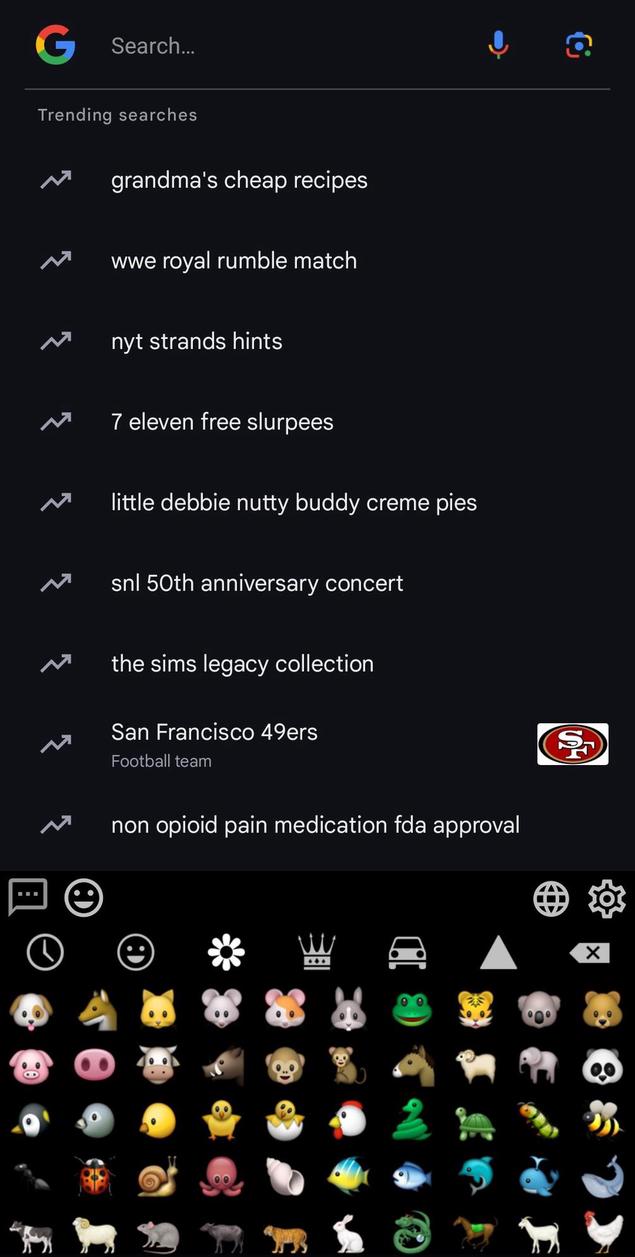Select the San Francisco 49ers suggestion
The width and height of the screenshot is (635, 1257).
click(x=214, y=744)
